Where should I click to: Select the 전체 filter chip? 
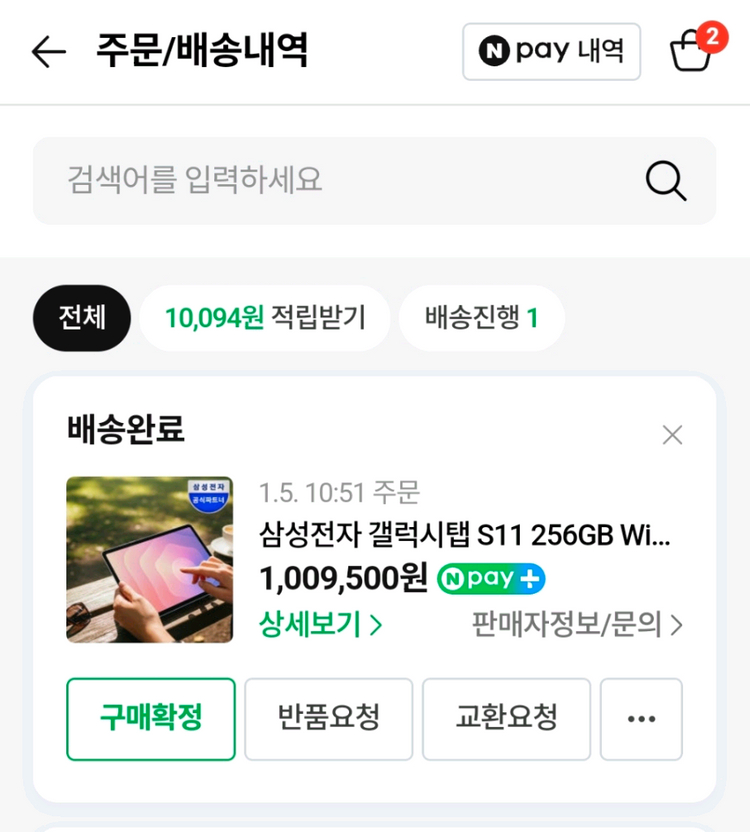click(x=81, y=317)
